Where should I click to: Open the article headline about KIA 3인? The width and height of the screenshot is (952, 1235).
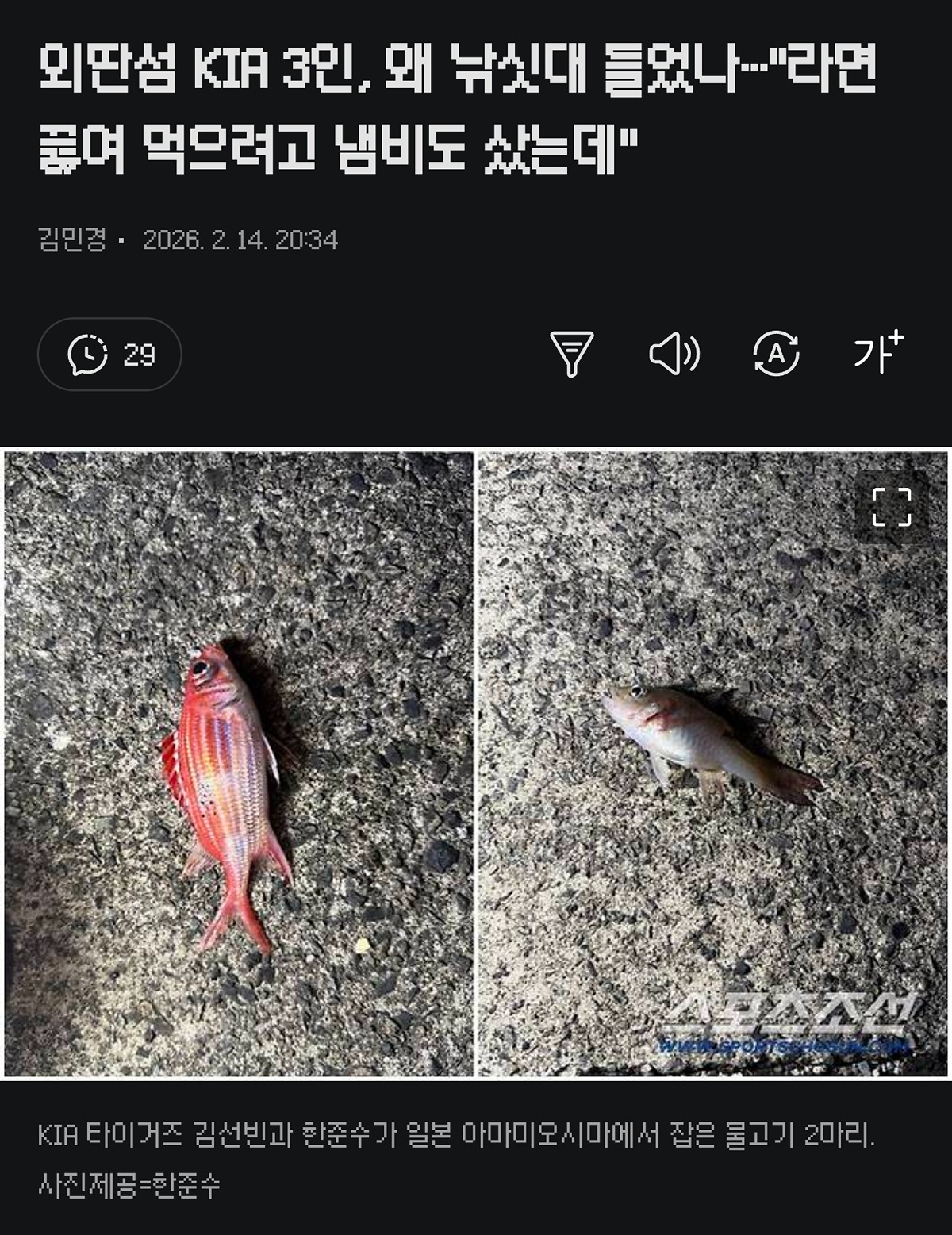[460, 111]
